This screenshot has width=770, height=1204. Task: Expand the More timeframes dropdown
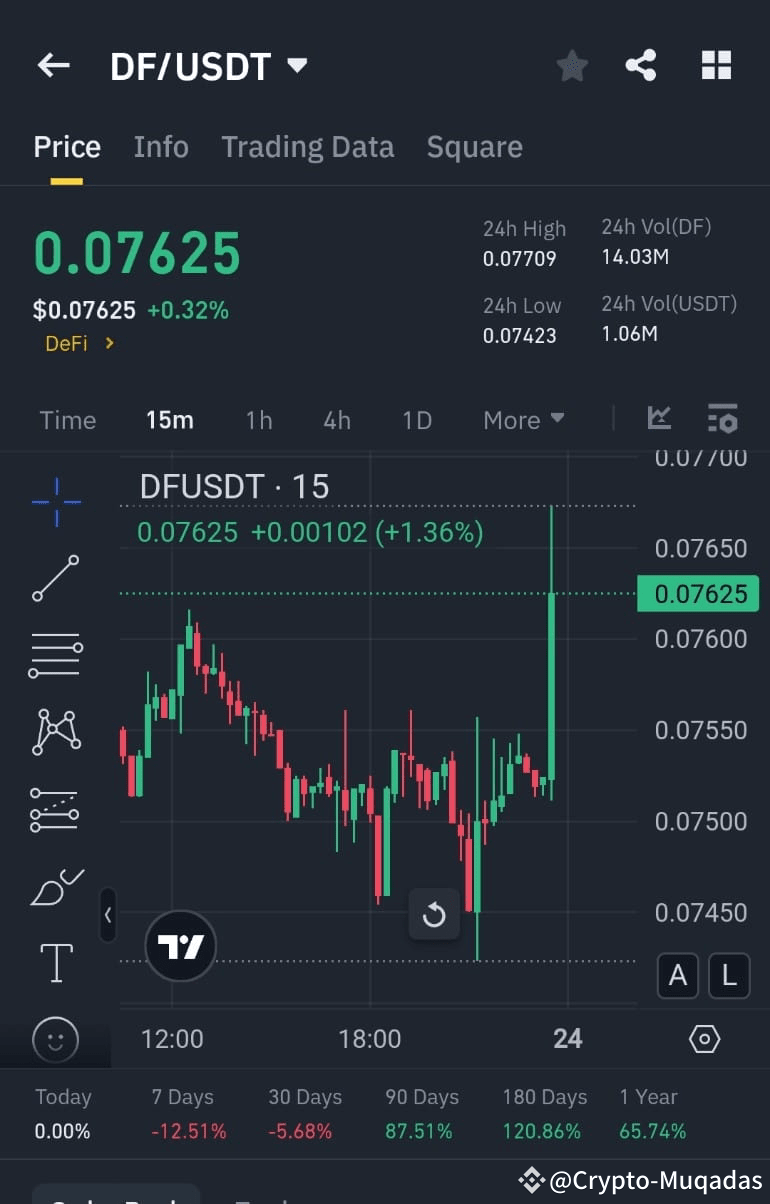(x=523, y=420)
